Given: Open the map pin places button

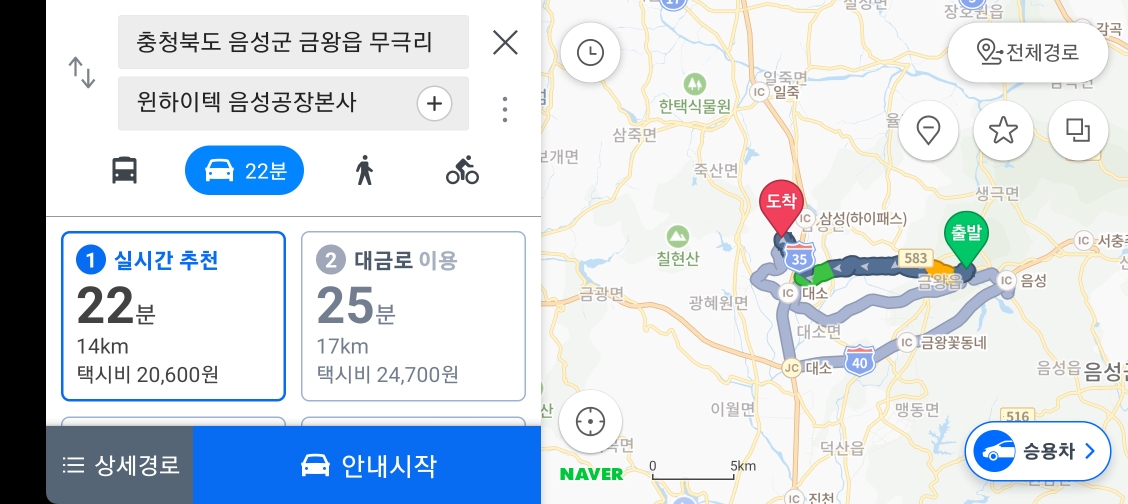Looking at the screenshot, I should [x=929, y=130].
